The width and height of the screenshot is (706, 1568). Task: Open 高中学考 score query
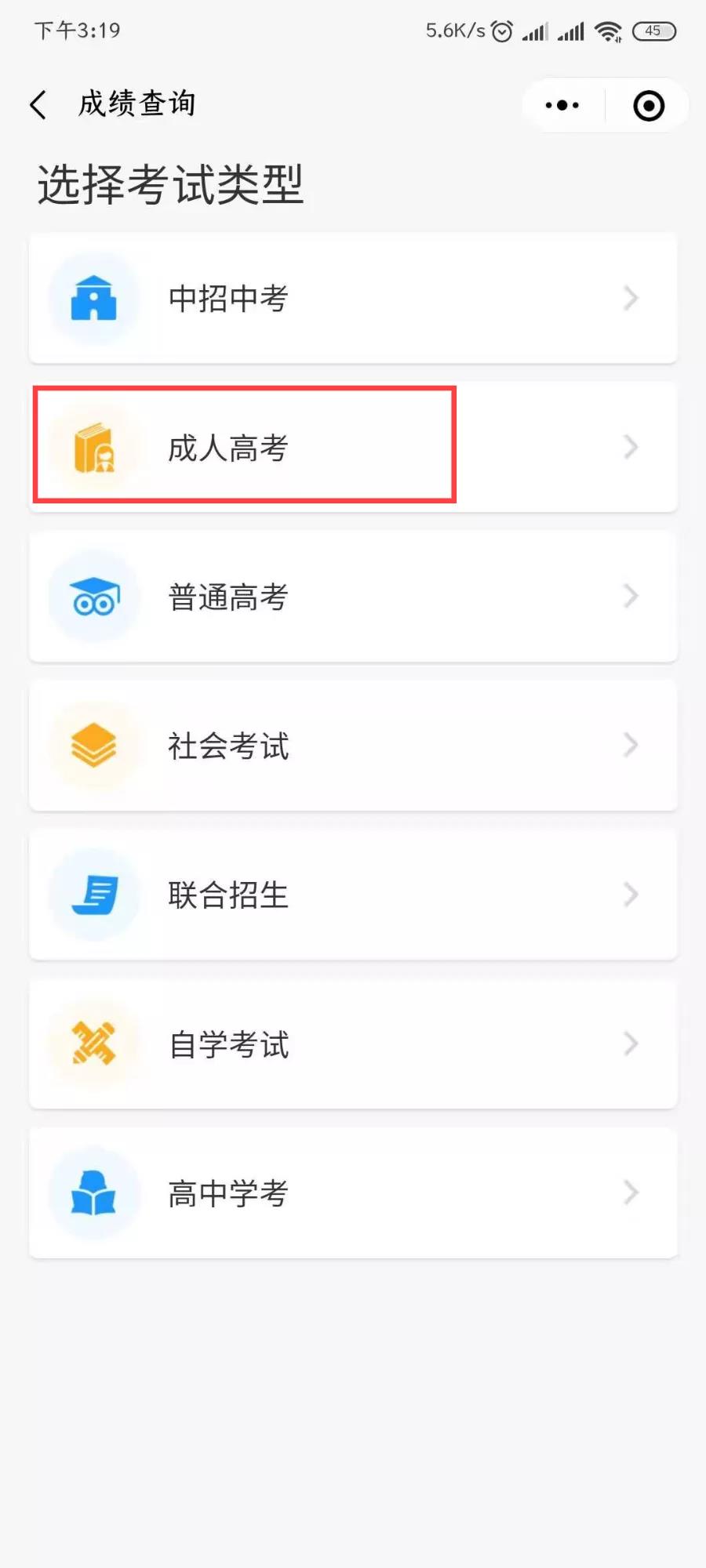(x=353, y=1193)
